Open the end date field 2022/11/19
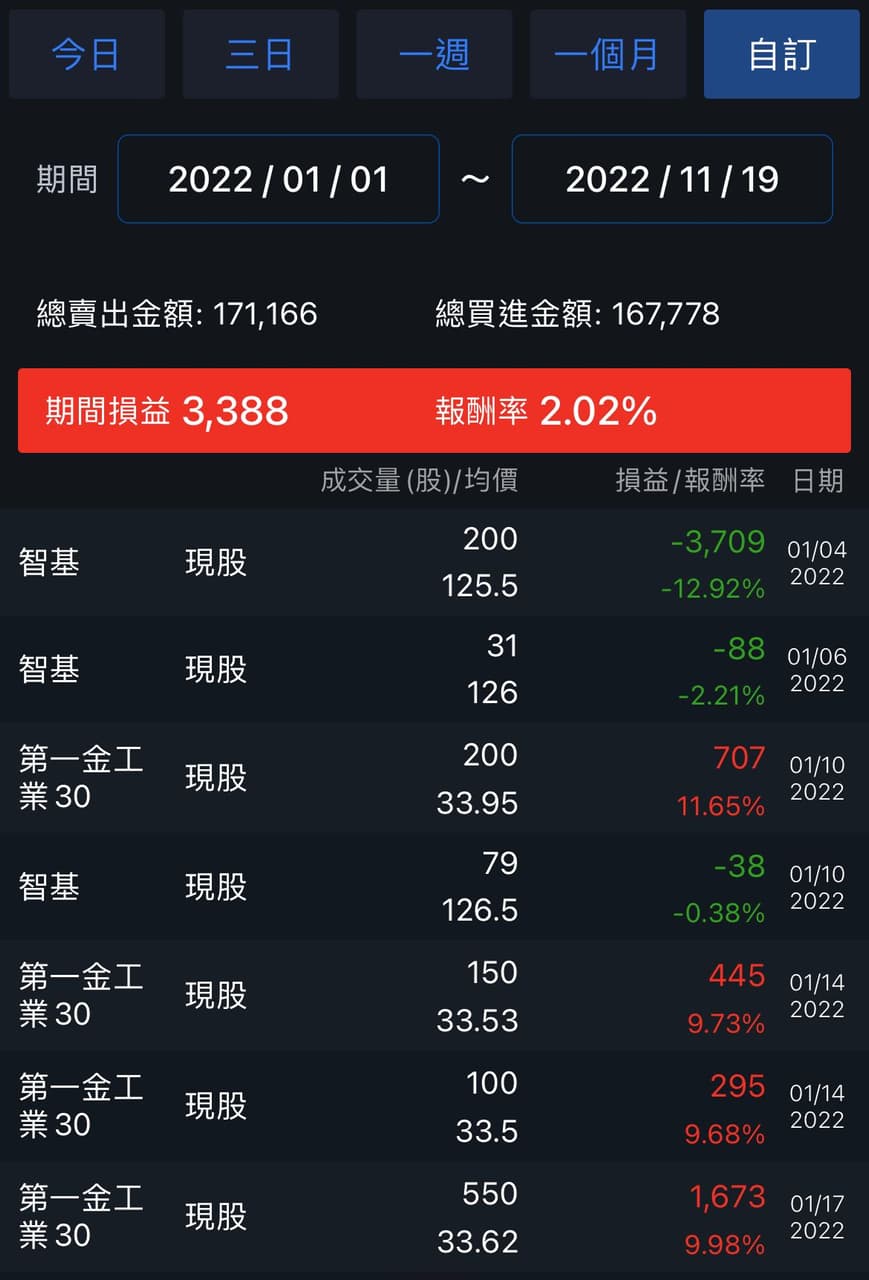Screen dimensions: 869x1280 coord(672,178)
